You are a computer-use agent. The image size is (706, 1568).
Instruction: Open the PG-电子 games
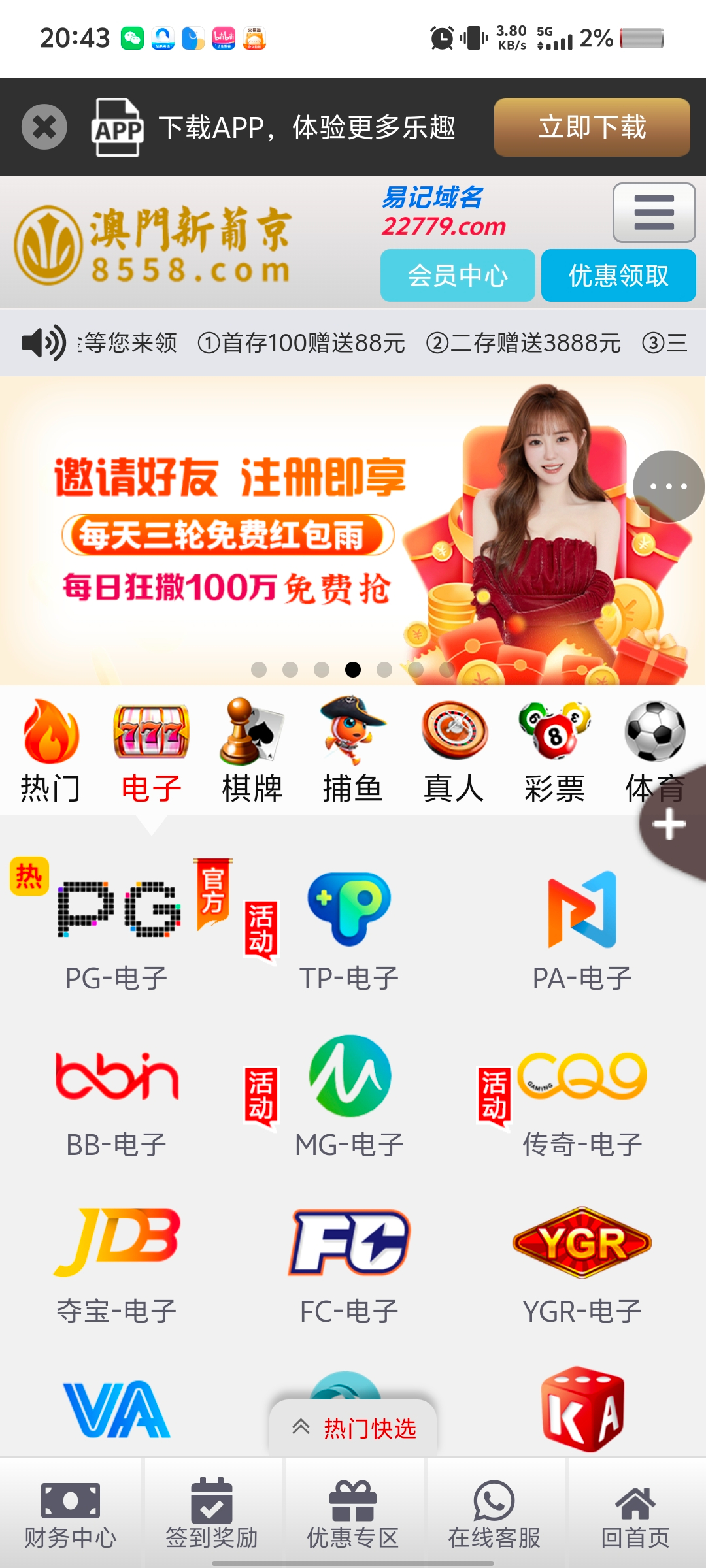pyautogui.click(x=118, y=928)
